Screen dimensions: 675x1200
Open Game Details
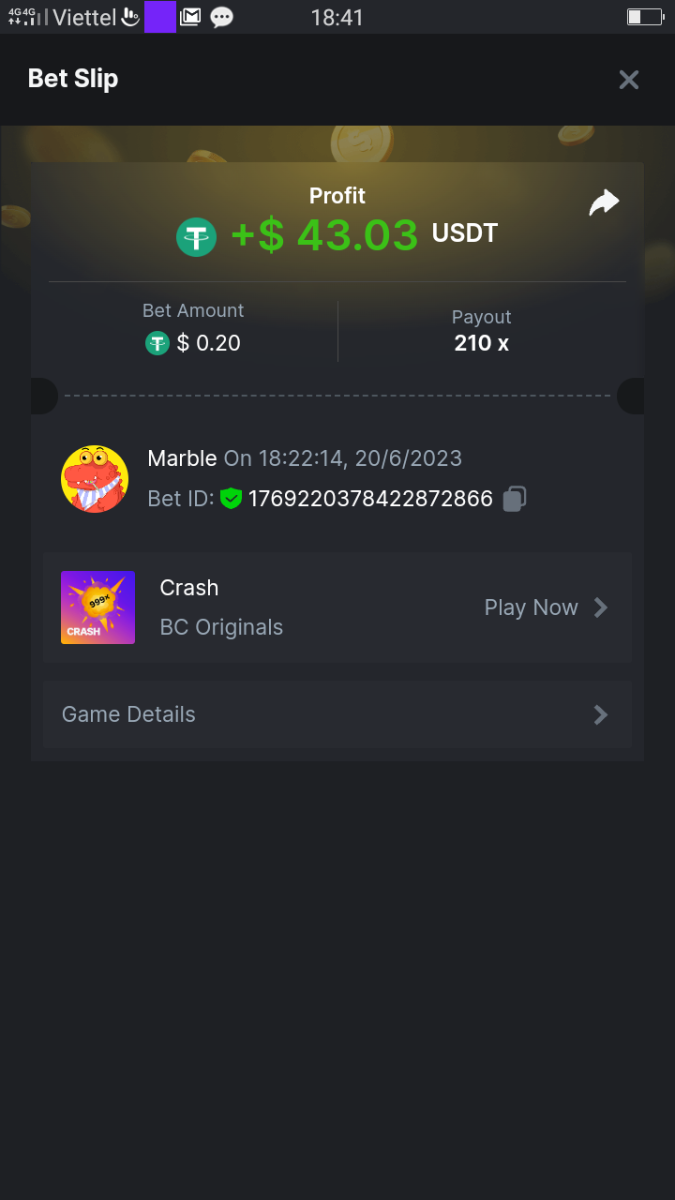337,715
